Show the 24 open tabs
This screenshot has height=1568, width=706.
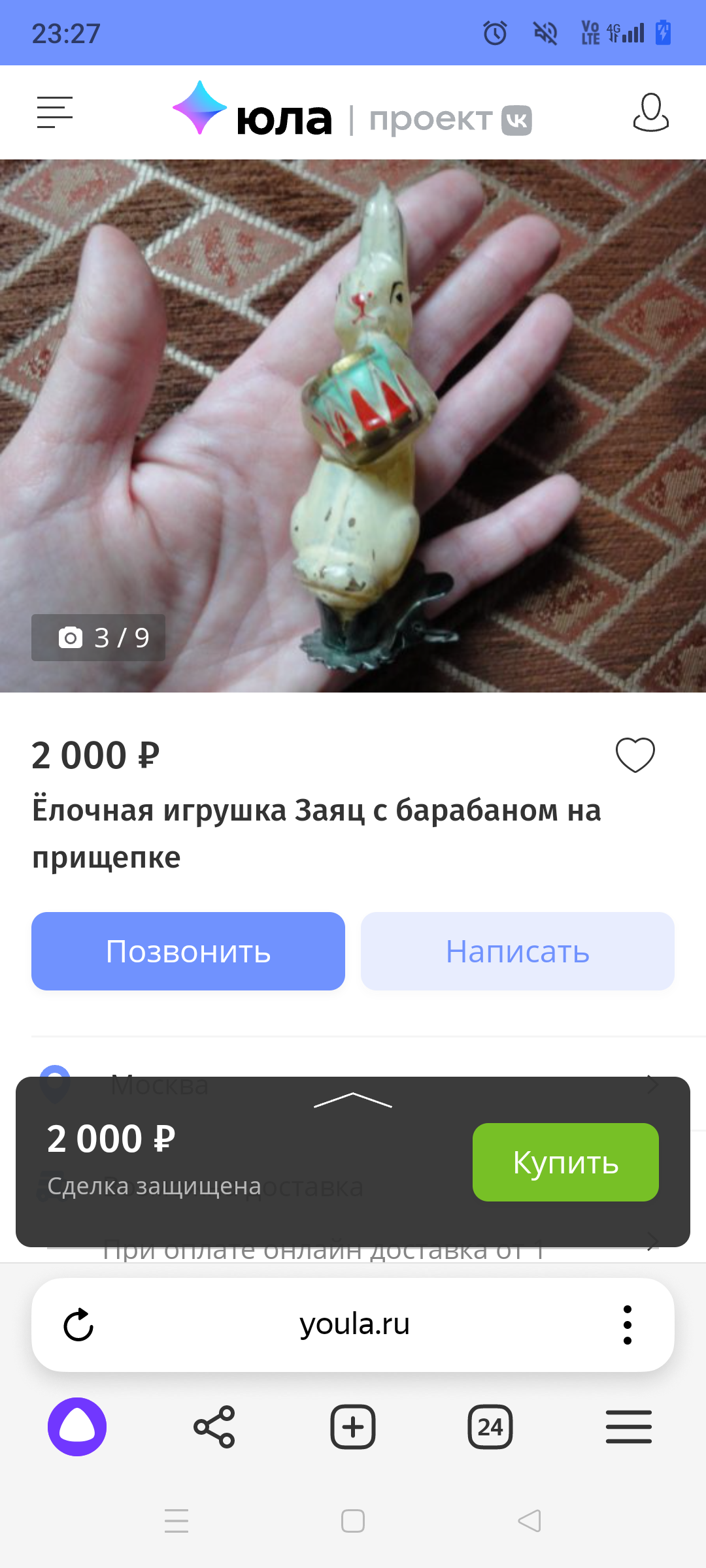click(490, 1427)
